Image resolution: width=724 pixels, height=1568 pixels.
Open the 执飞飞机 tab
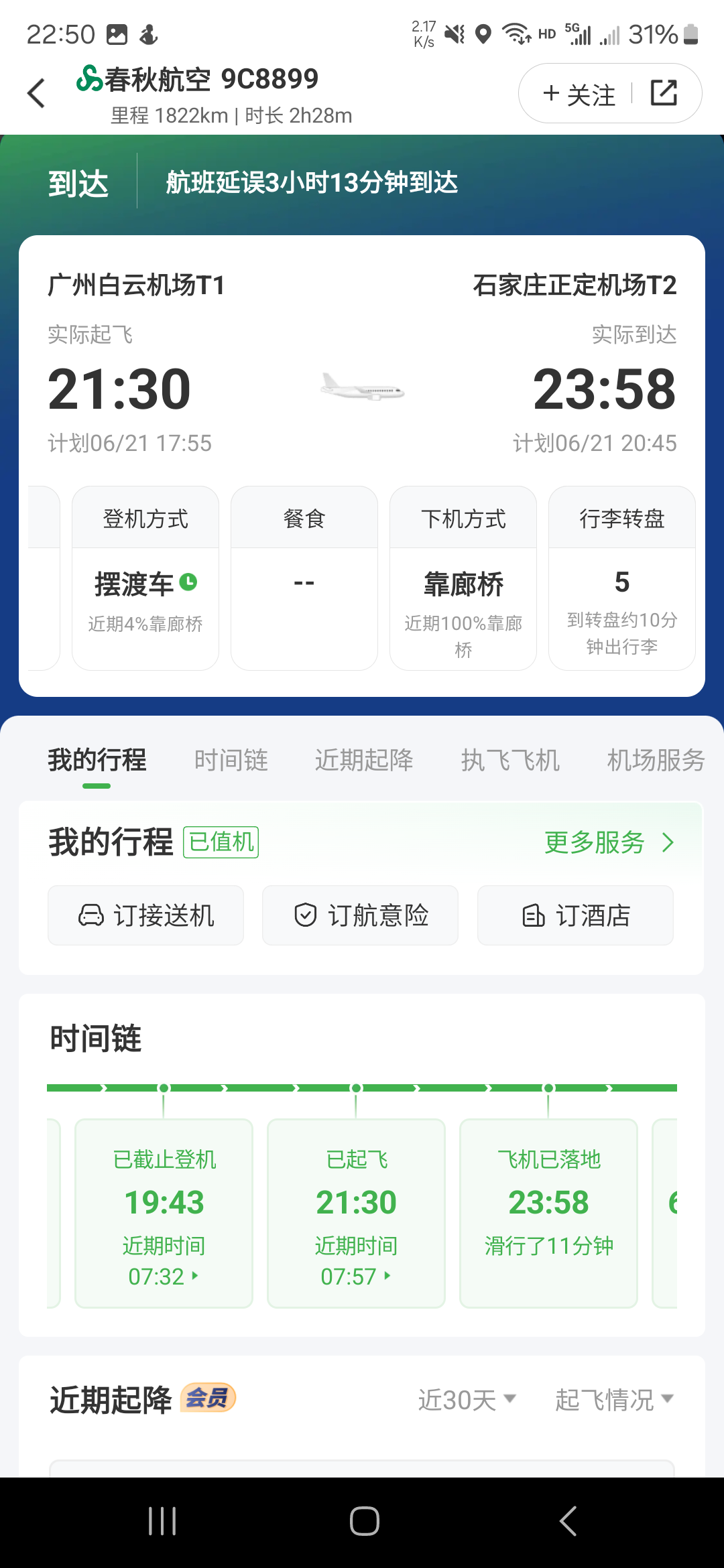tap(510, 761)
